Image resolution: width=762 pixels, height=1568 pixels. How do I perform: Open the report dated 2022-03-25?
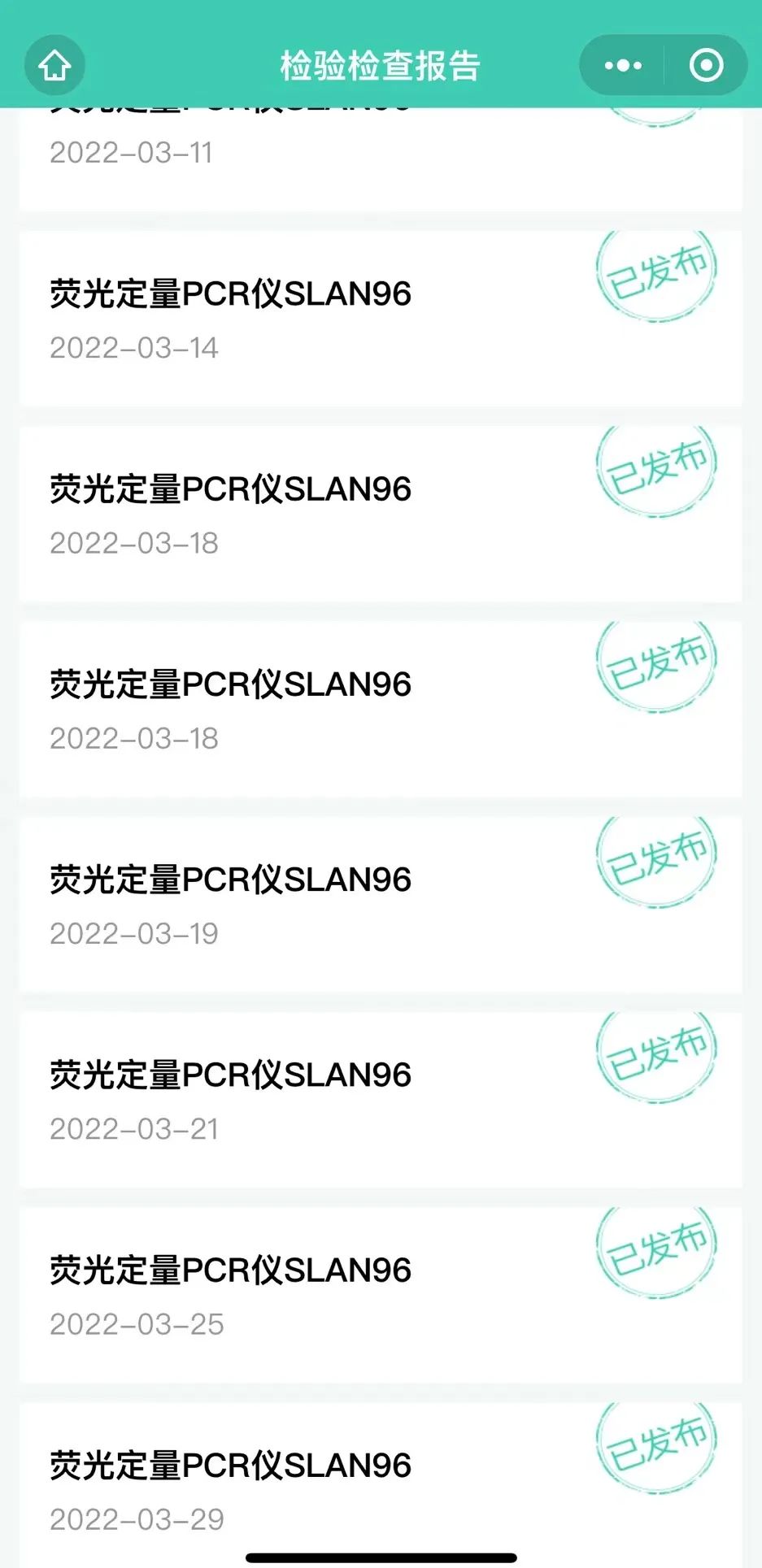tap(381, 1295)
